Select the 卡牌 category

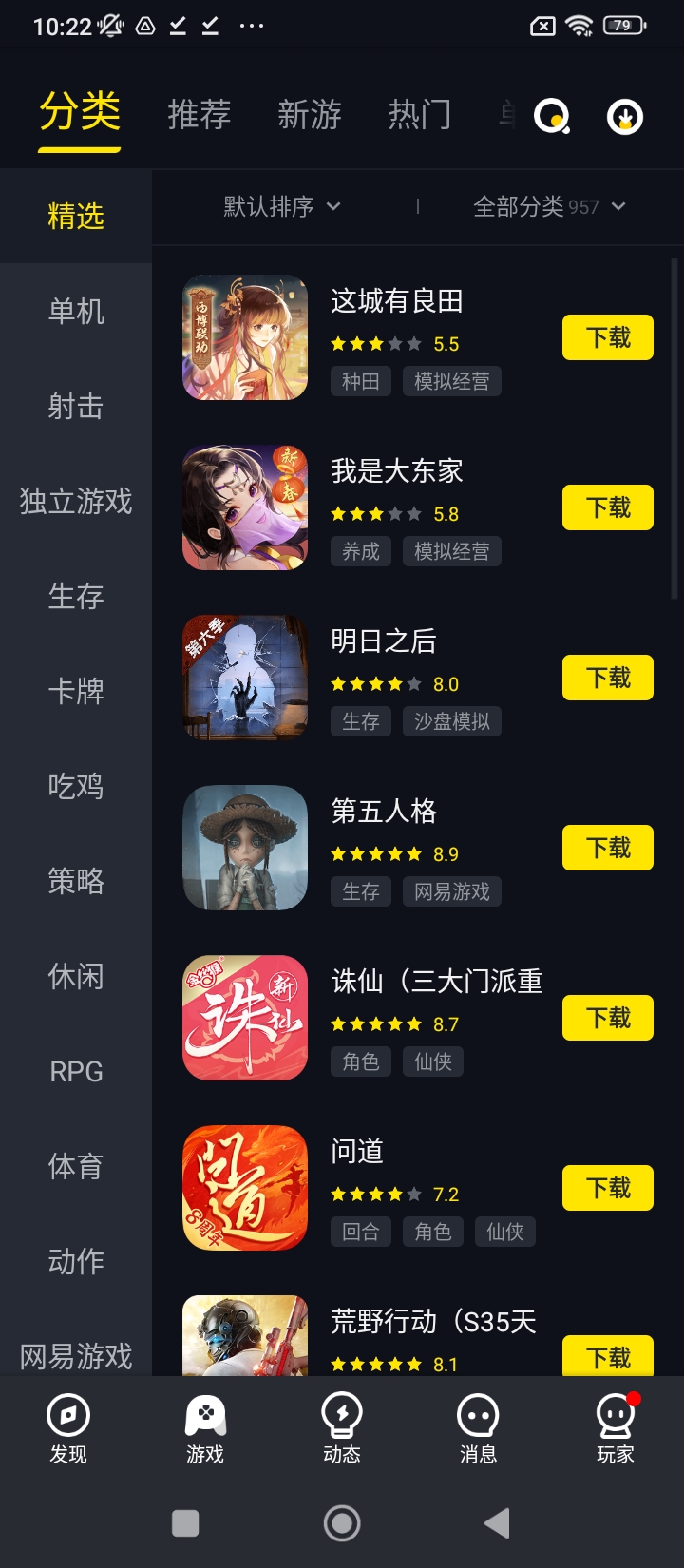pyautogui.click(x=76, y=691)
